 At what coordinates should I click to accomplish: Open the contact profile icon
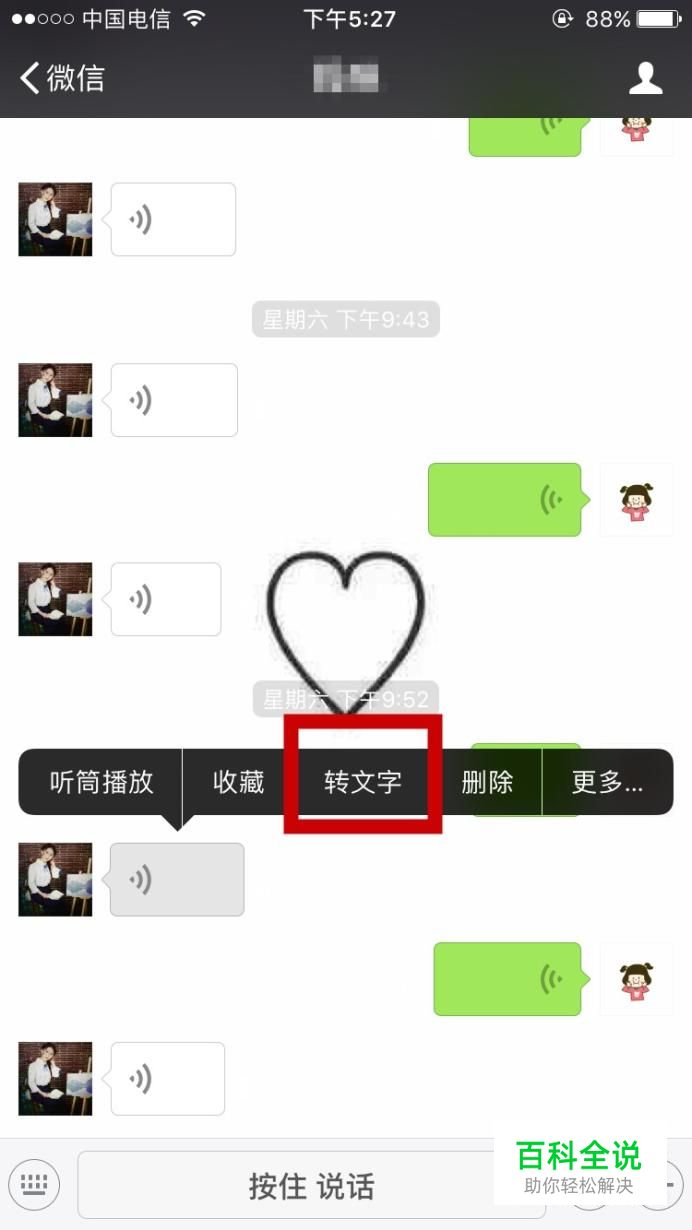point(645,78)
